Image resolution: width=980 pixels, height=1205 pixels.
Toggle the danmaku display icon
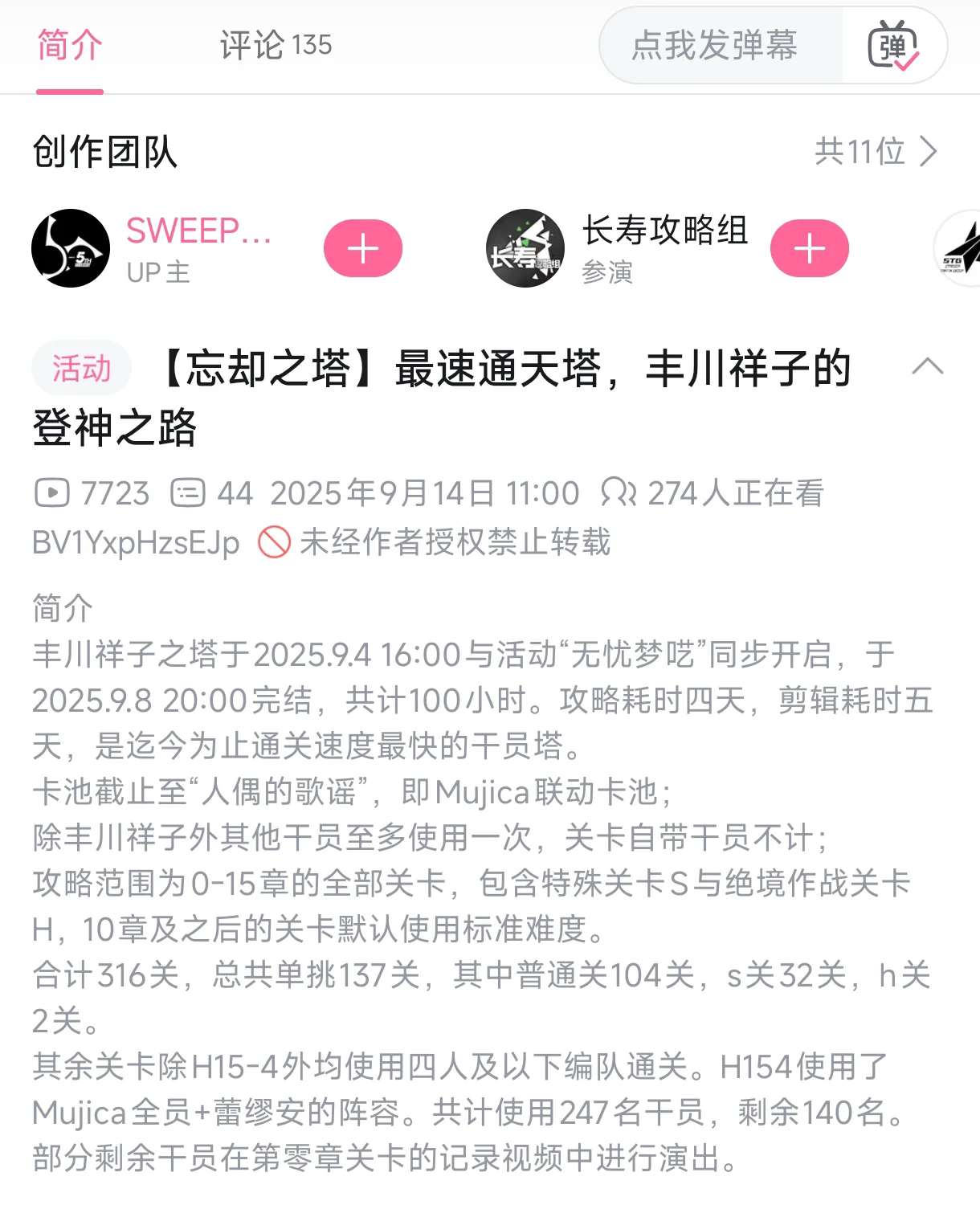click(x=893, y=46)
